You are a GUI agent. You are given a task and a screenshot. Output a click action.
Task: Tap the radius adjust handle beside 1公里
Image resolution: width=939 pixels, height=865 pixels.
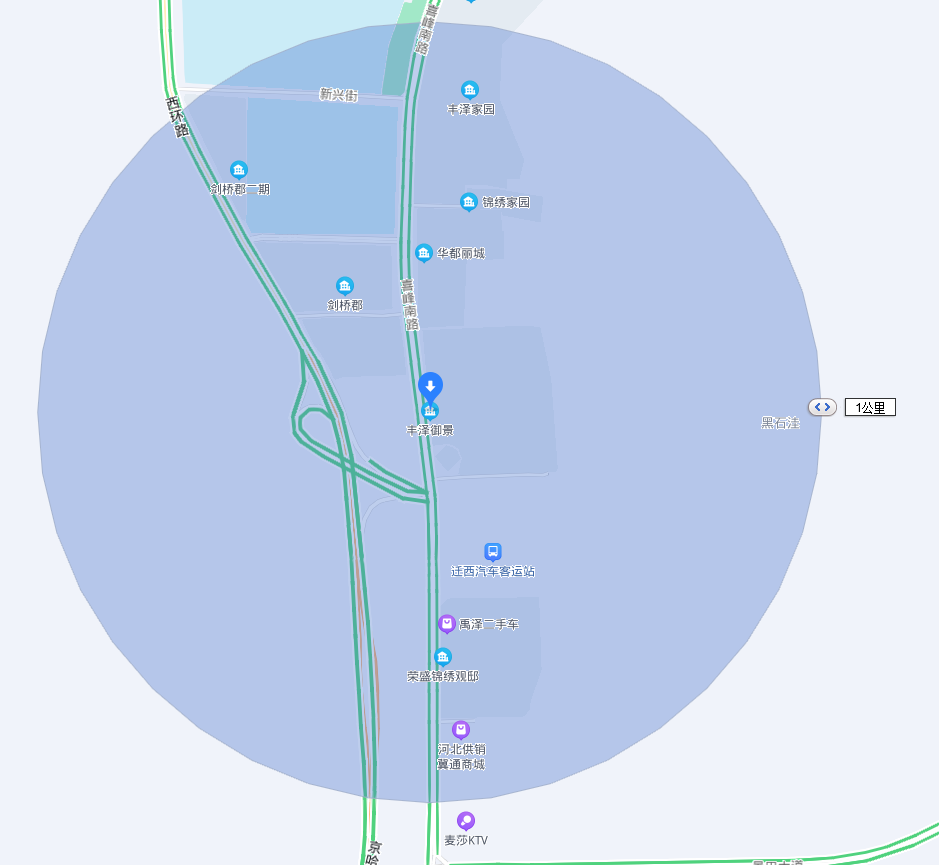822,407
